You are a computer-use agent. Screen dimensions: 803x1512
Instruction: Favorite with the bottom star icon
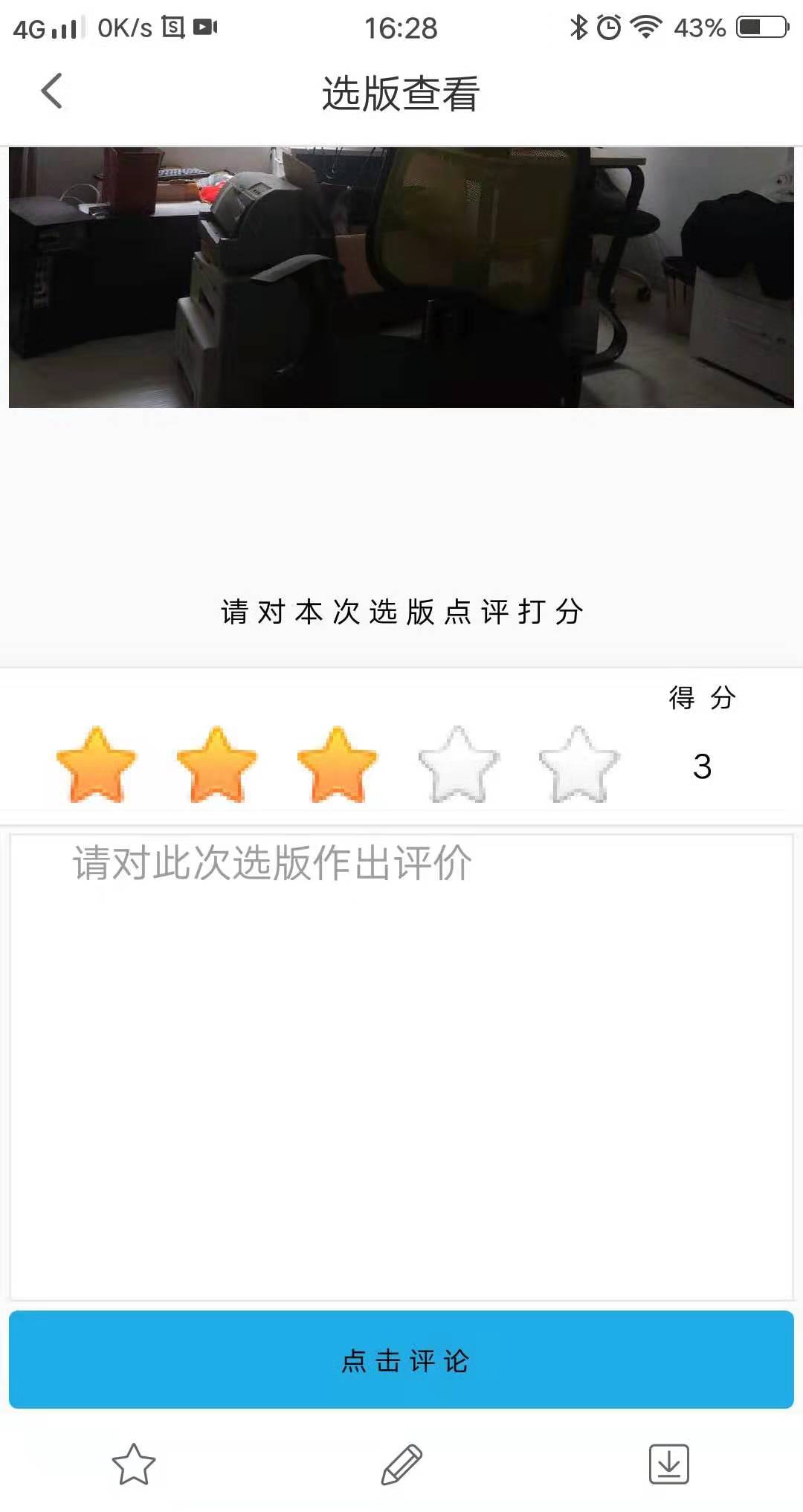pyautogui.click(x=134, y=1464)
